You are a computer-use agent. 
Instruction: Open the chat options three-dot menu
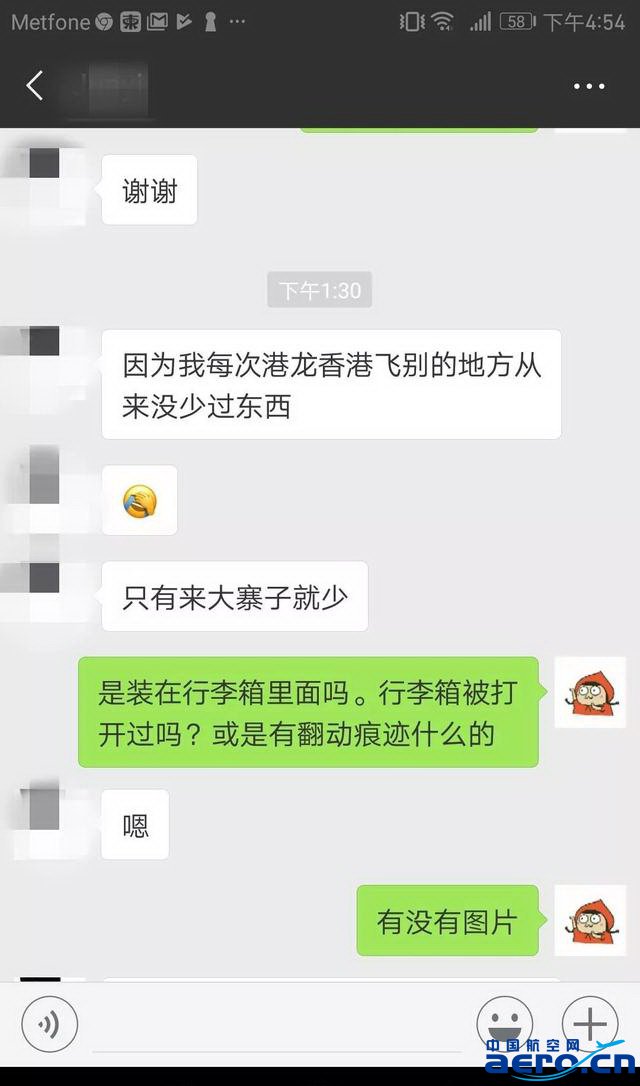(x=590, y=87)
